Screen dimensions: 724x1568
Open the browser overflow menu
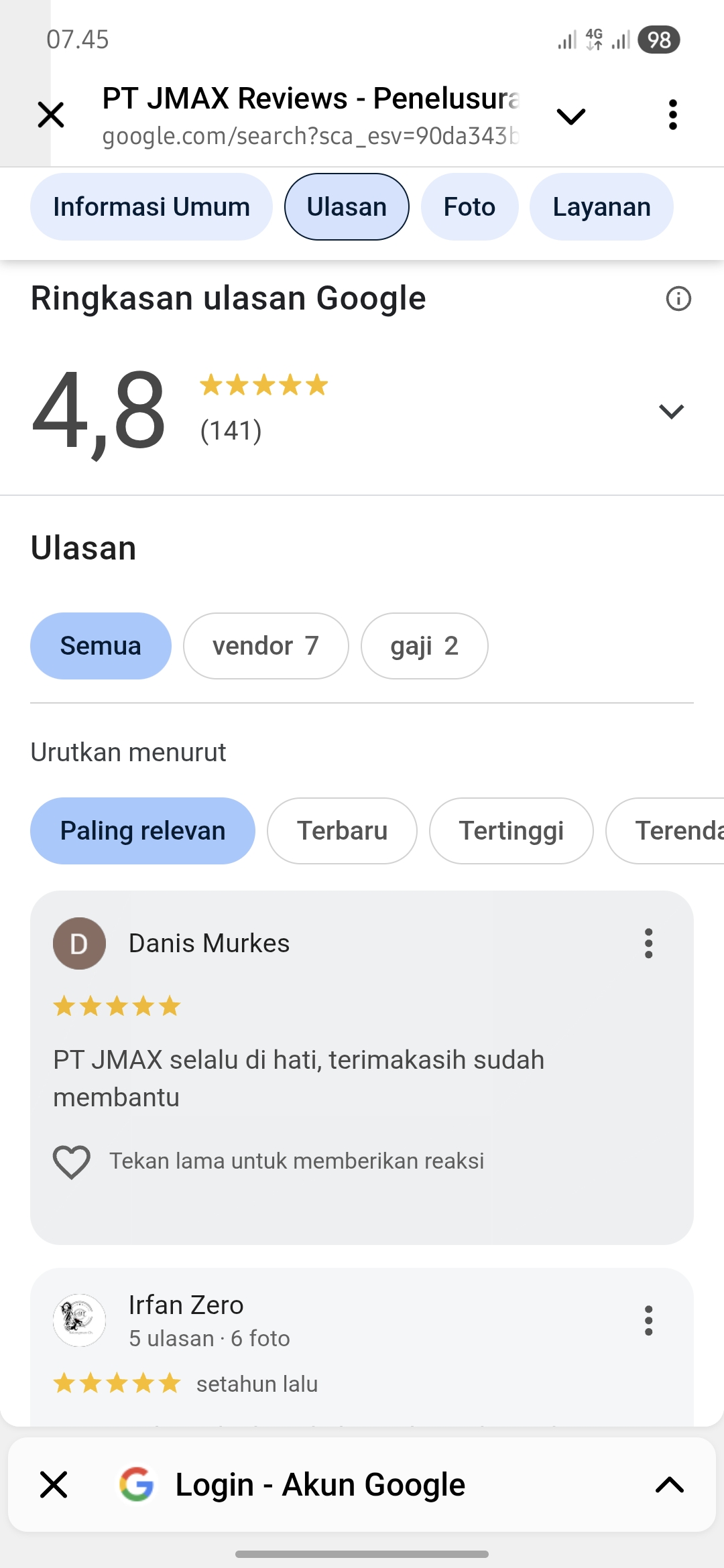point(673,115)
